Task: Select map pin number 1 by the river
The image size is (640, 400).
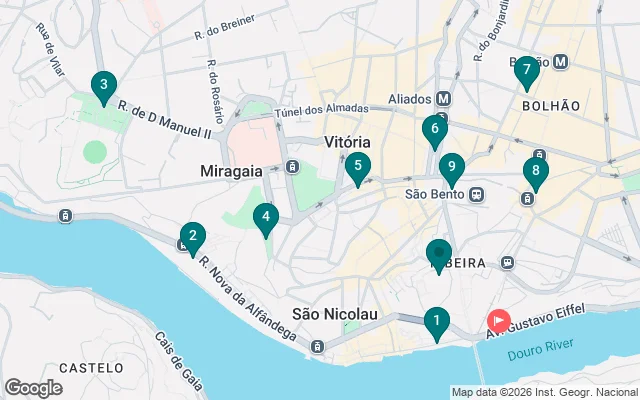Action: point(436,322)
